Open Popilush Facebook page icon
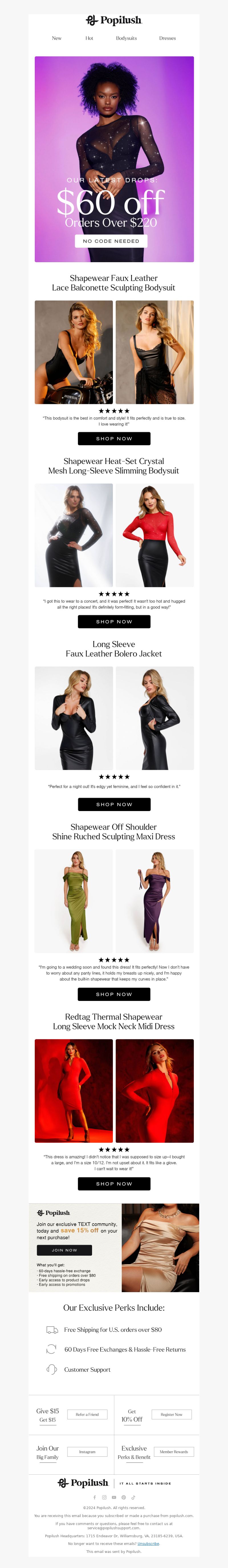 (x=95, y=1497)
